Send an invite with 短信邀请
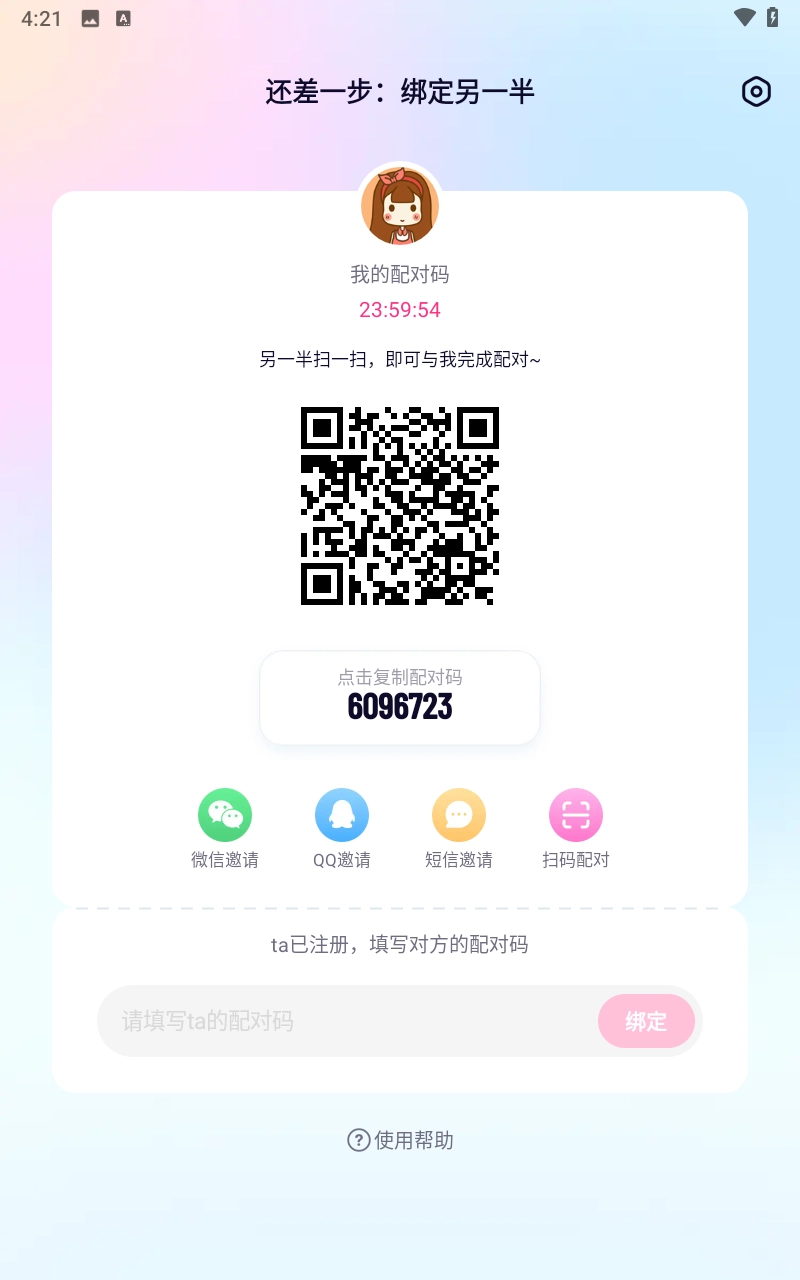The width and height of the screenshot is (800, 1280). tap(459, 815)
